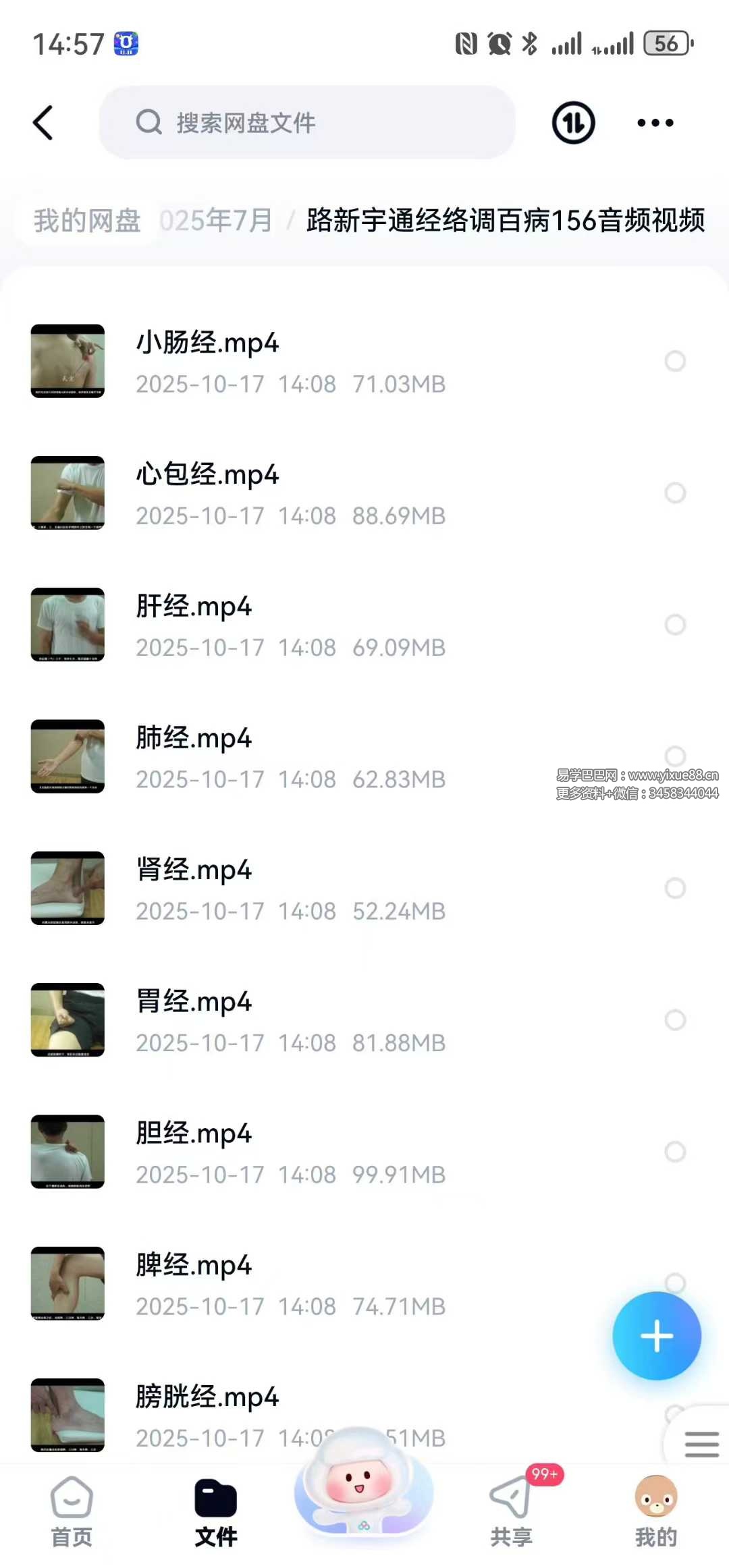Viewport: 729px width, 1568px height.
Task: Tick the selection circle for 肾经.mp4
Action: (675, 888)
